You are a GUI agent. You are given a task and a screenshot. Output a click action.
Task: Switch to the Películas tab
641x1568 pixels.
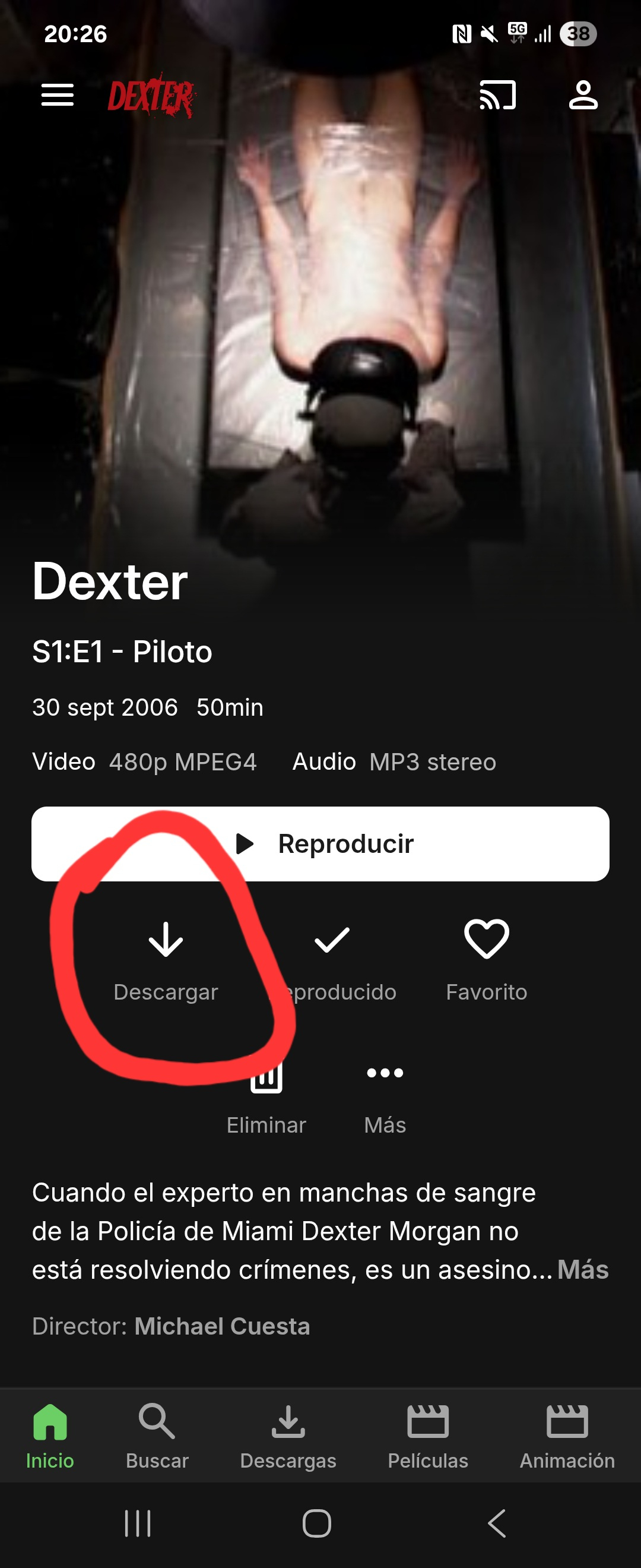coord(428,1434)
